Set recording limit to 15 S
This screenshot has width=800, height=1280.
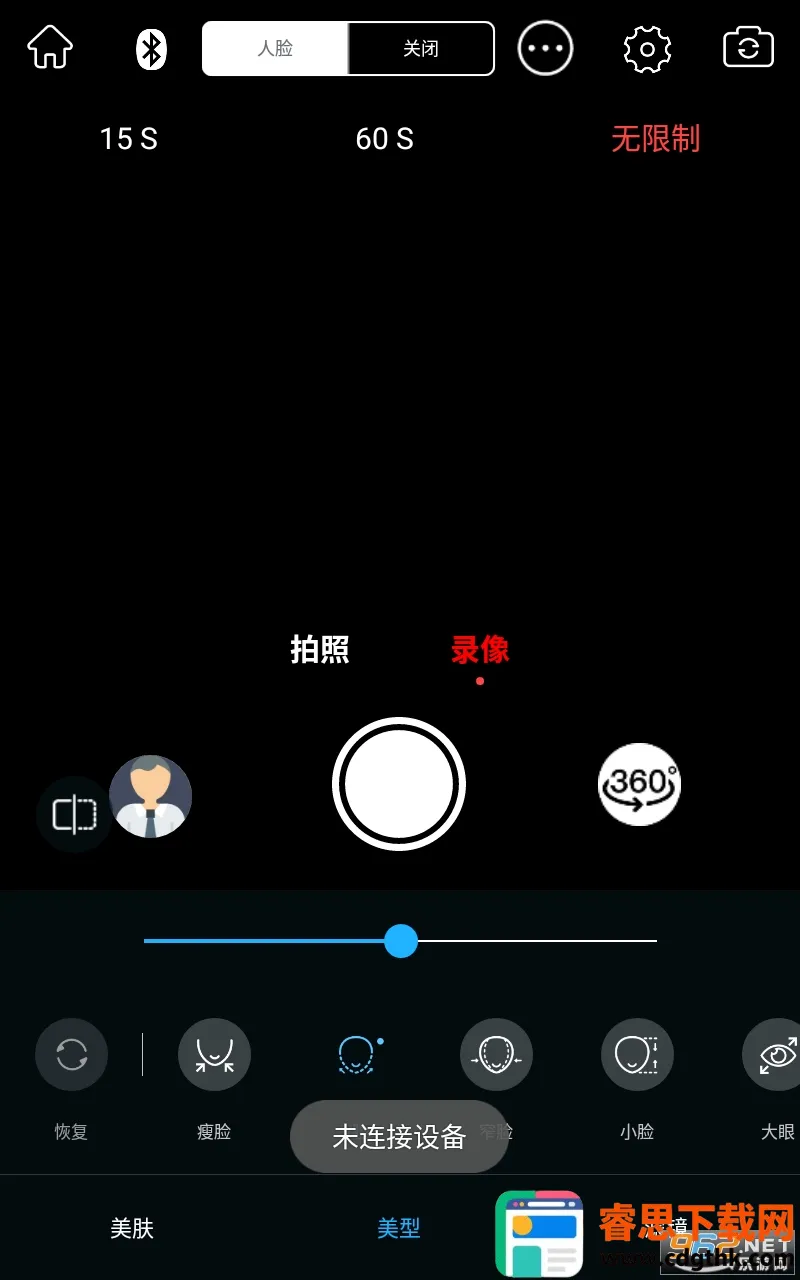click(129, 139)
